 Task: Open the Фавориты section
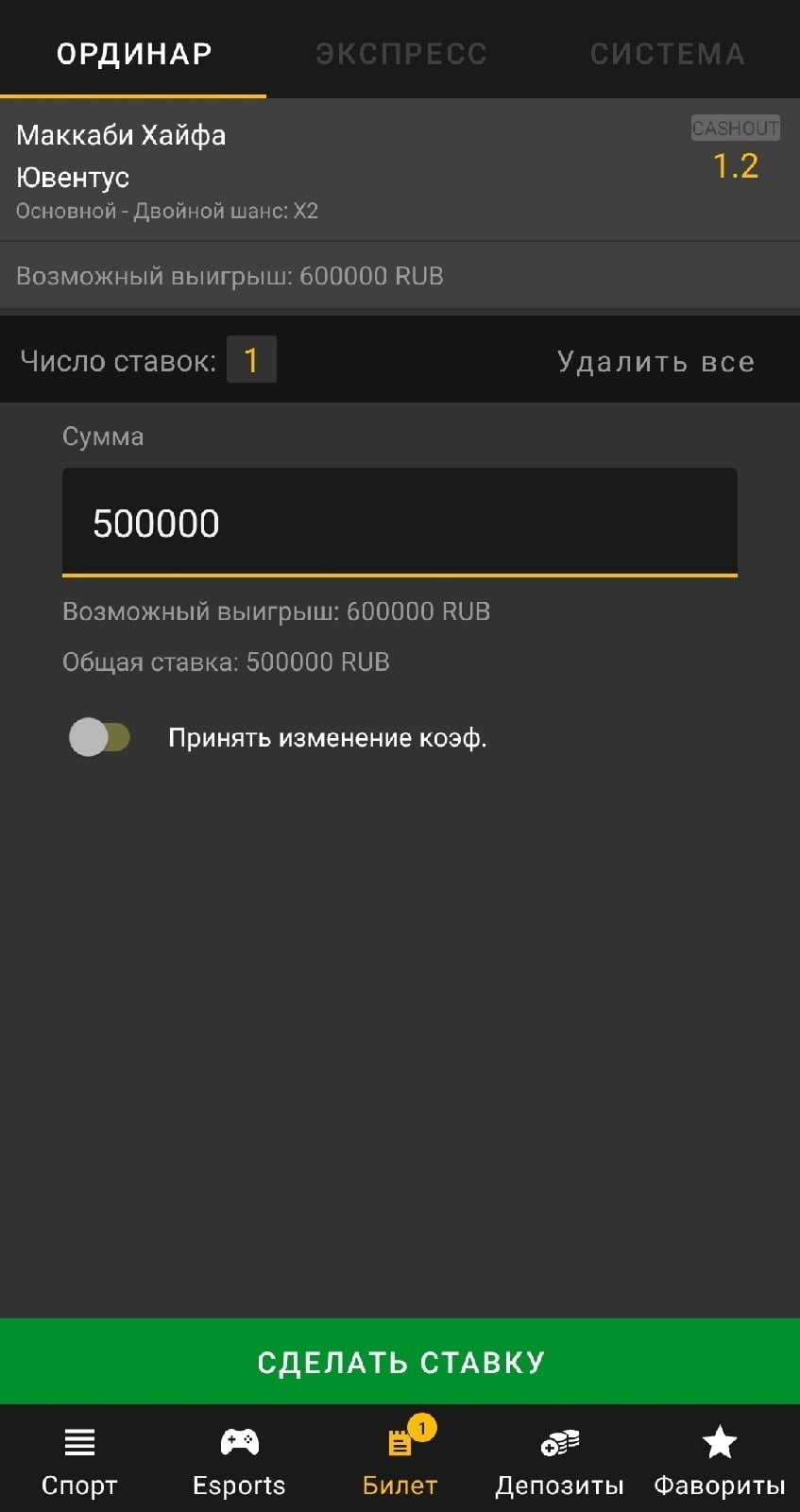tap(719, 1460)
